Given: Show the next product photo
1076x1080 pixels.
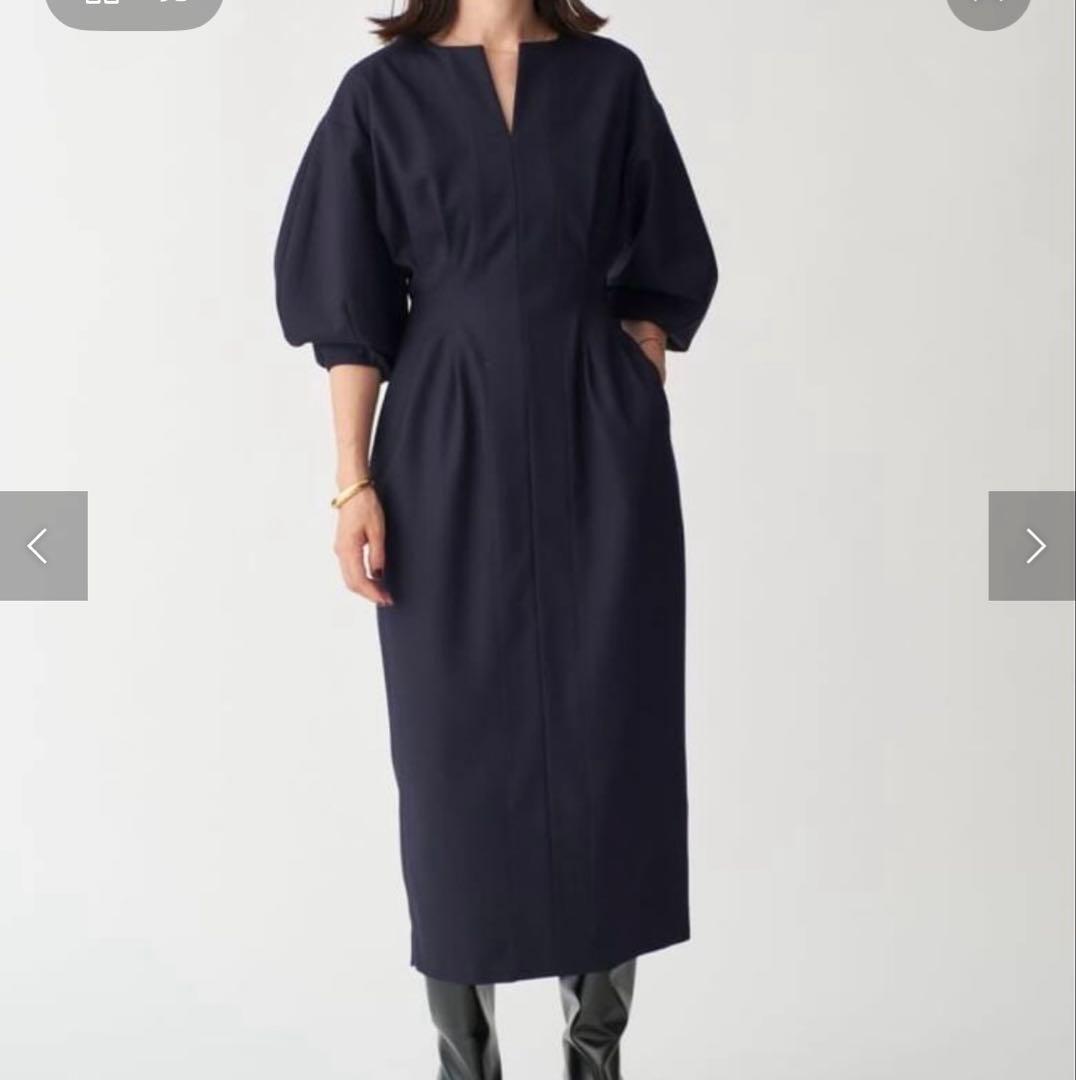Looking at the screenshot, I should click(1032, 546).
